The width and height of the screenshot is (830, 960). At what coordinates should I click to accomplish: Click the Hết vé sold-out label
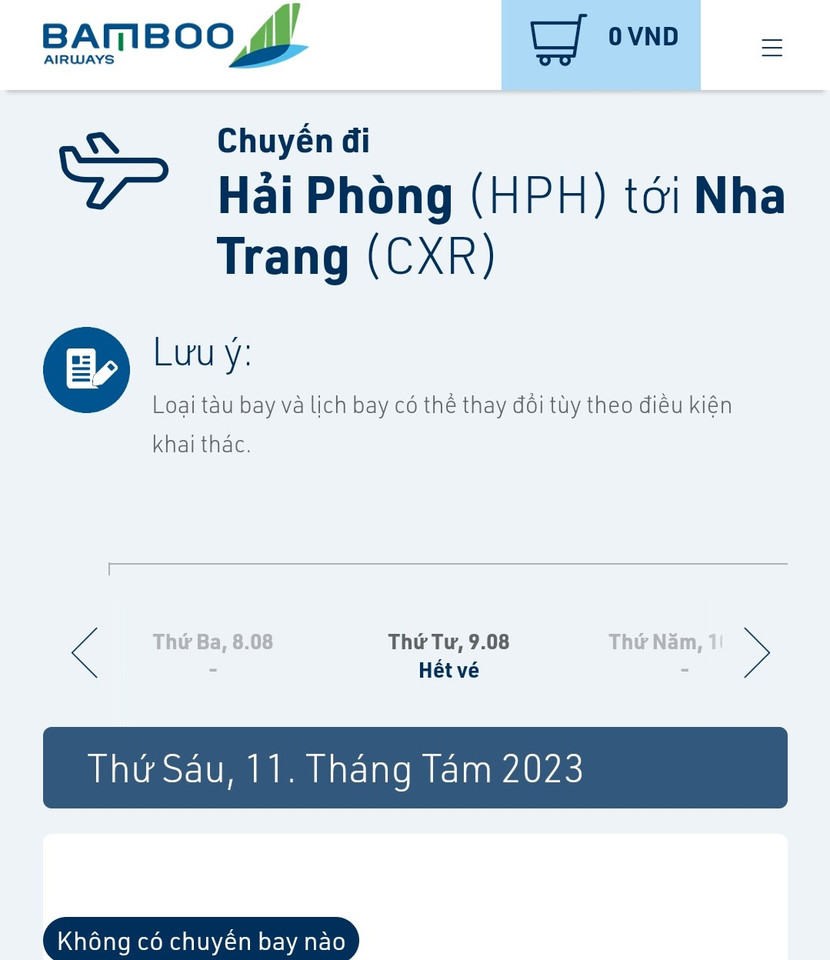[448, 669]
